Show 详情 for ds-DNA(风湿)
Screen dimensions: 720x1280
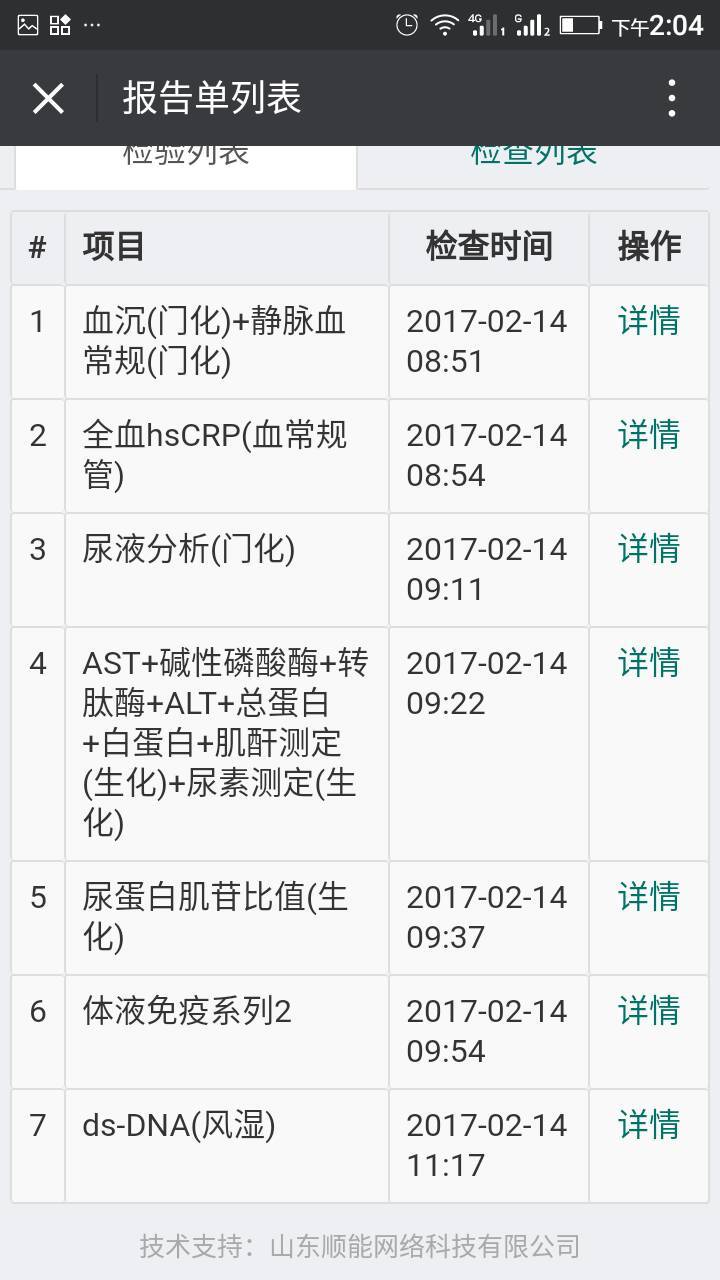[649, 1125]
